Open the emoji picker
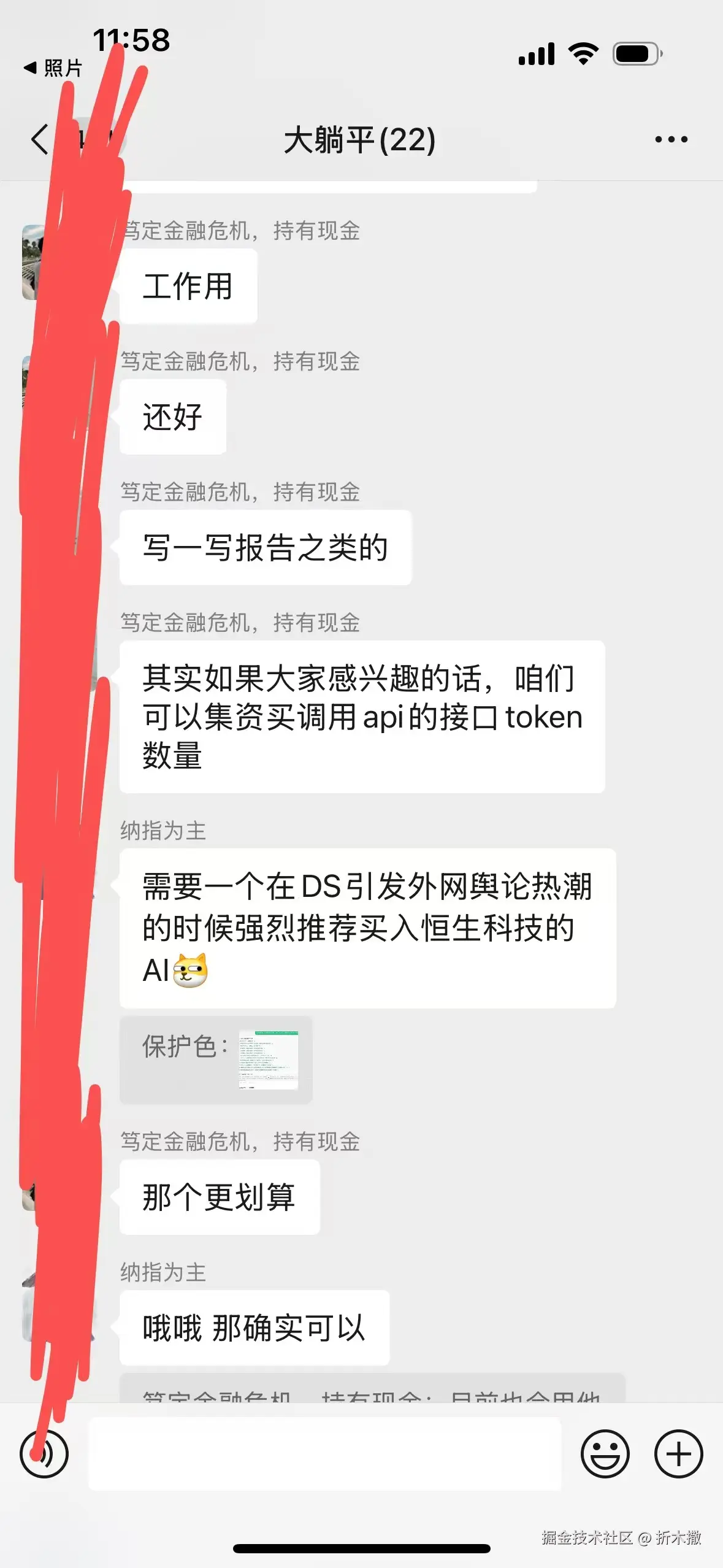This screenshot has height=1568, width=723. 605,1454
